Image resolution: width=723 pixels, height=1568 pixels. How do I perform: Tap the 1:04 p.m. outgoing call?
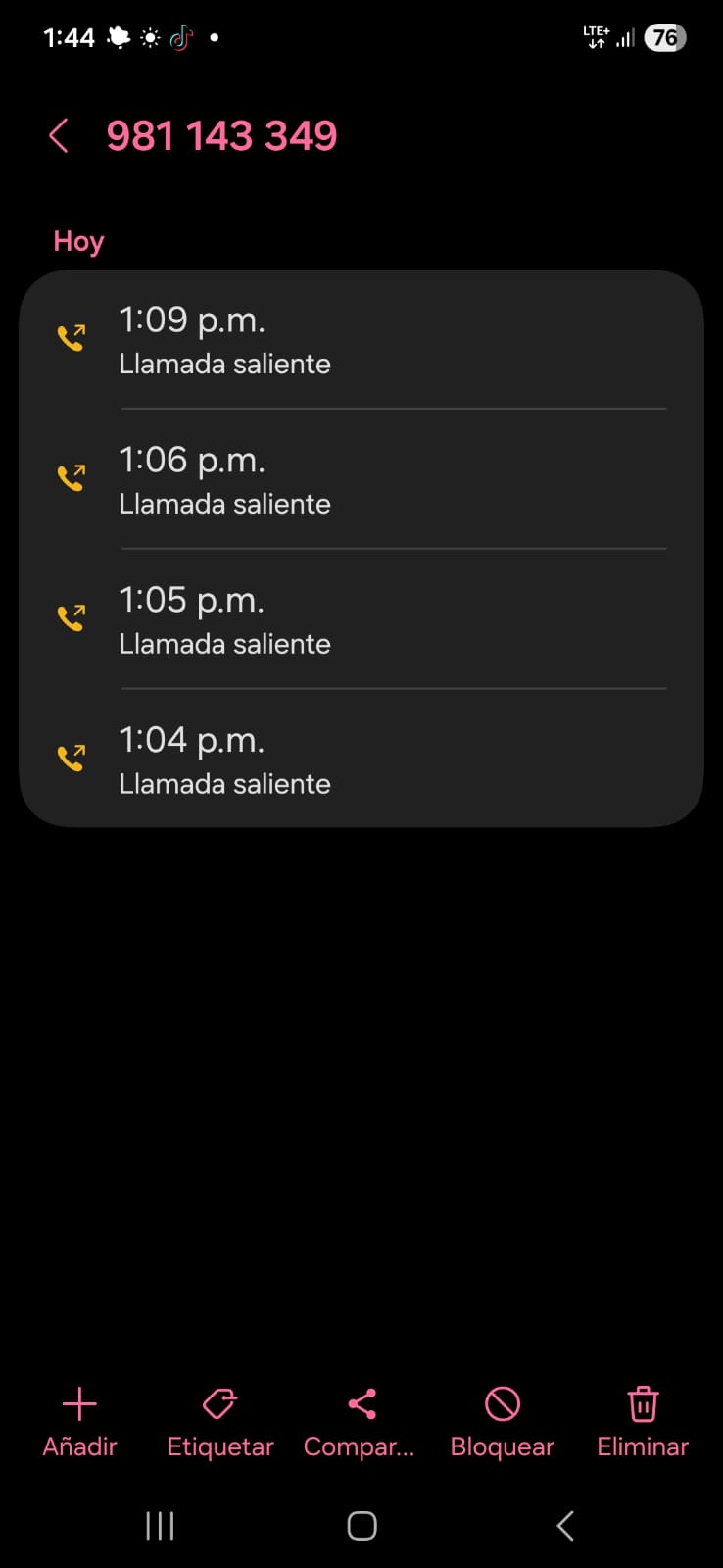tap(361, 760)
